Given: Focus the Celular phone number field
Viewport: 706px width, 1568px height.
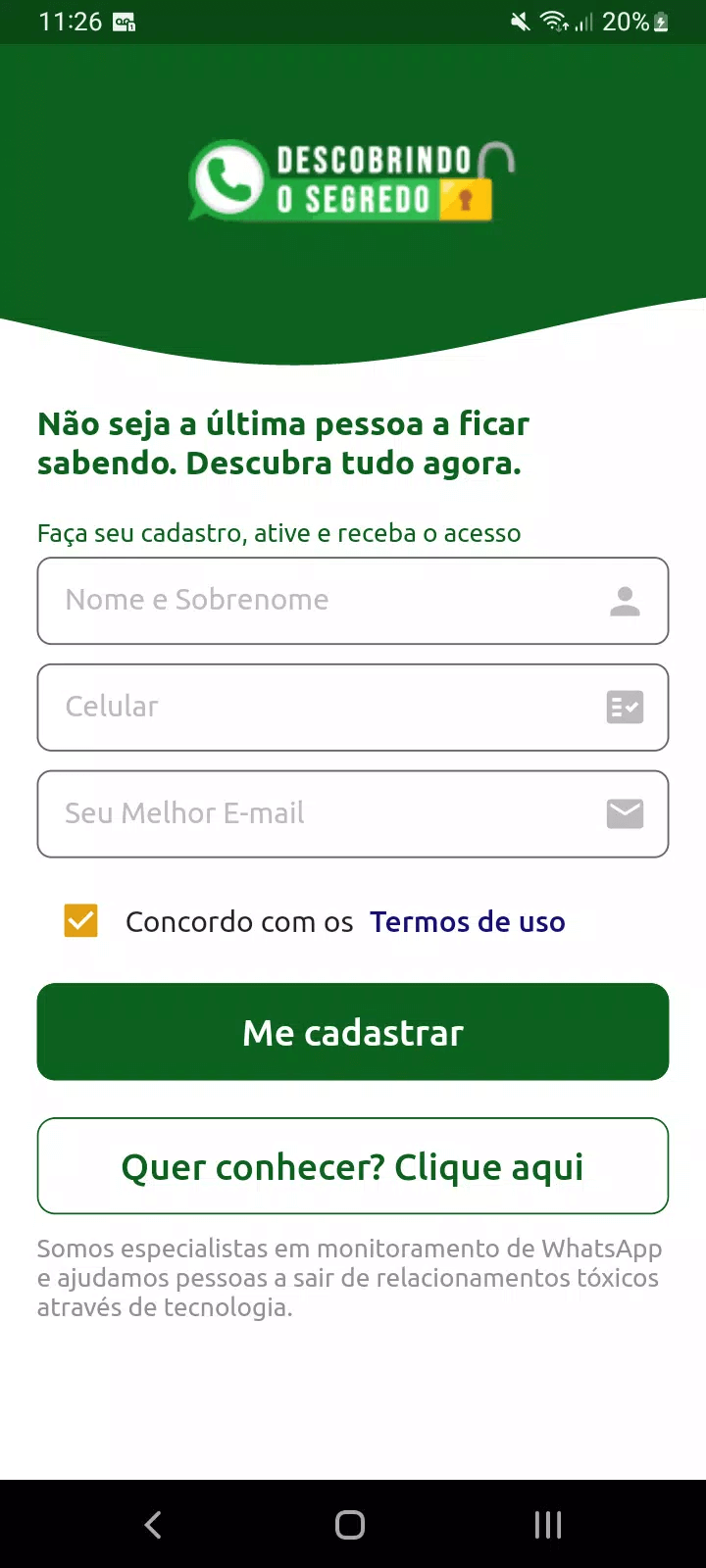Looking at the screenshot, I should 333,708.
